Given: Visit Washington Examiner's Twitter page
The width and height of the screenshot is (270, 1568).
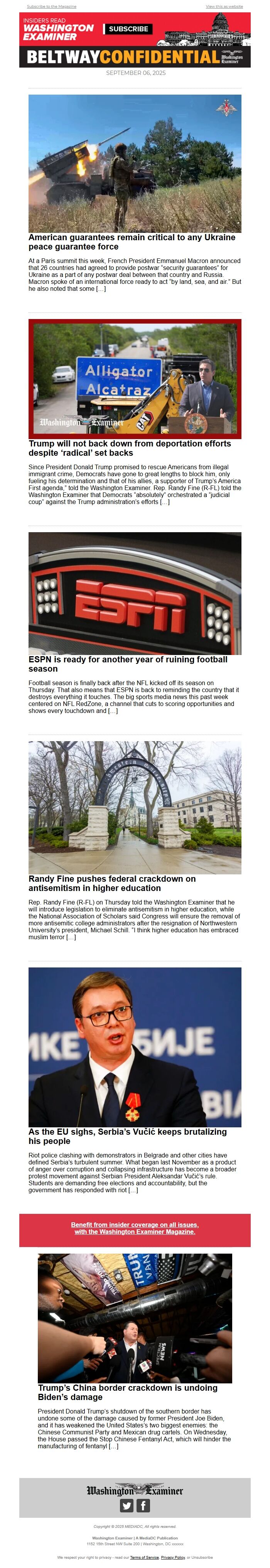Looking at the screenshot, I should point(127,1505).
